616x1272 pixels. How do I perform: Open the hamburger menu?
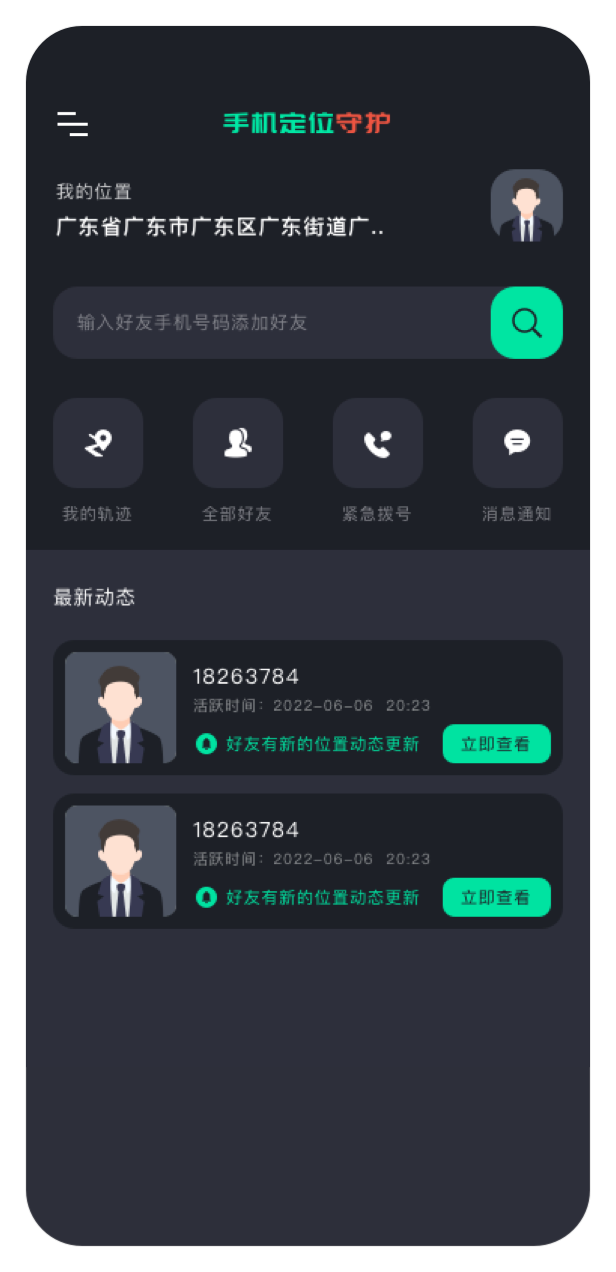72,123
